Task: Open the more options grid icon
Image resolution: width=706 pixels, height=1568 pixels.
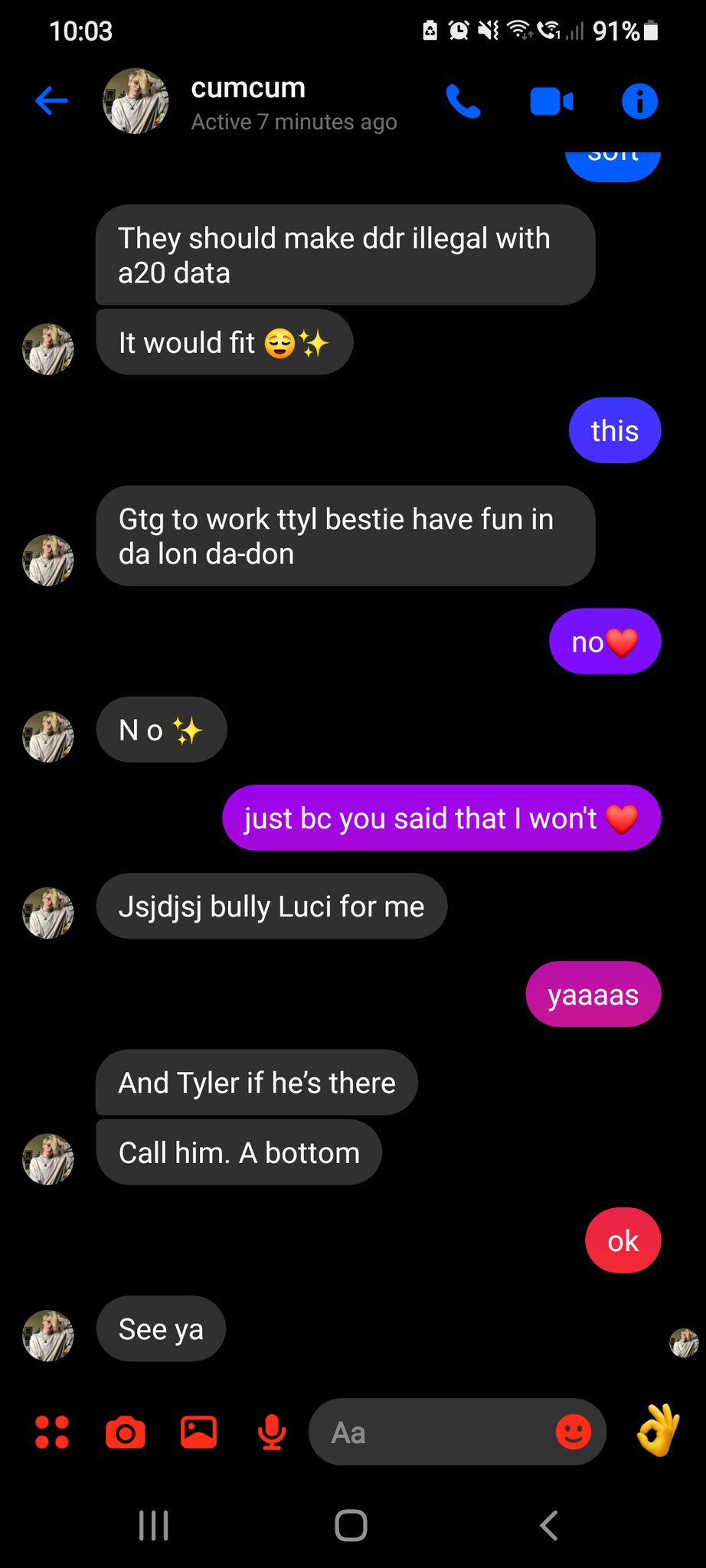Action: click(52, 1432)
